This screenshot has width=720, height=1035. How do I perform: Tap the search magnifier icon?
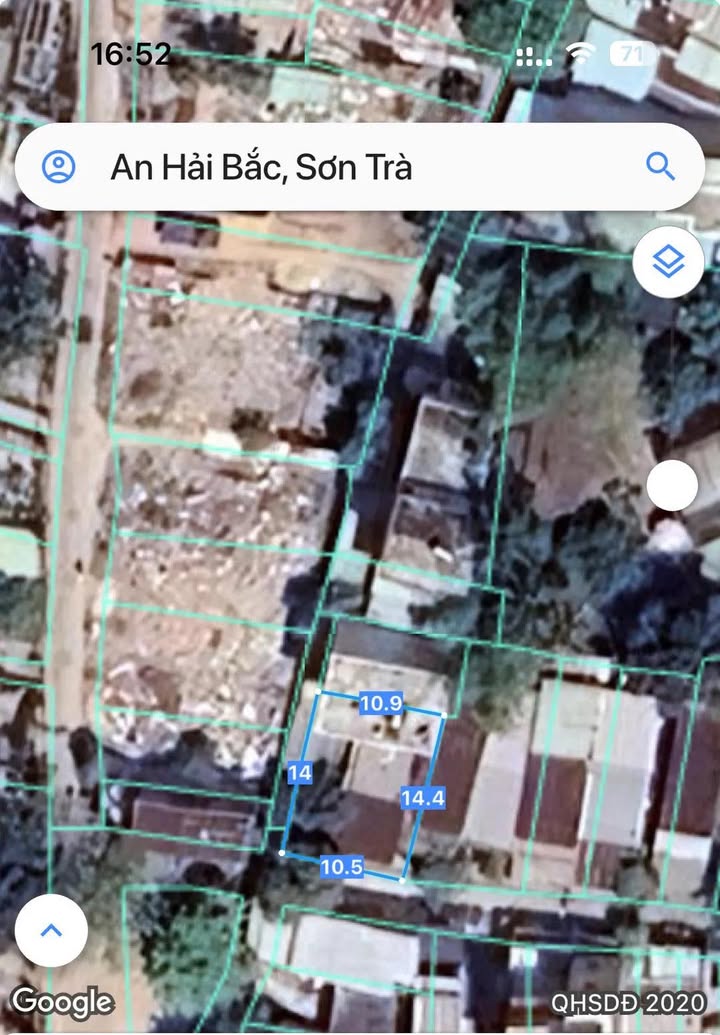(x=660, y=166)
